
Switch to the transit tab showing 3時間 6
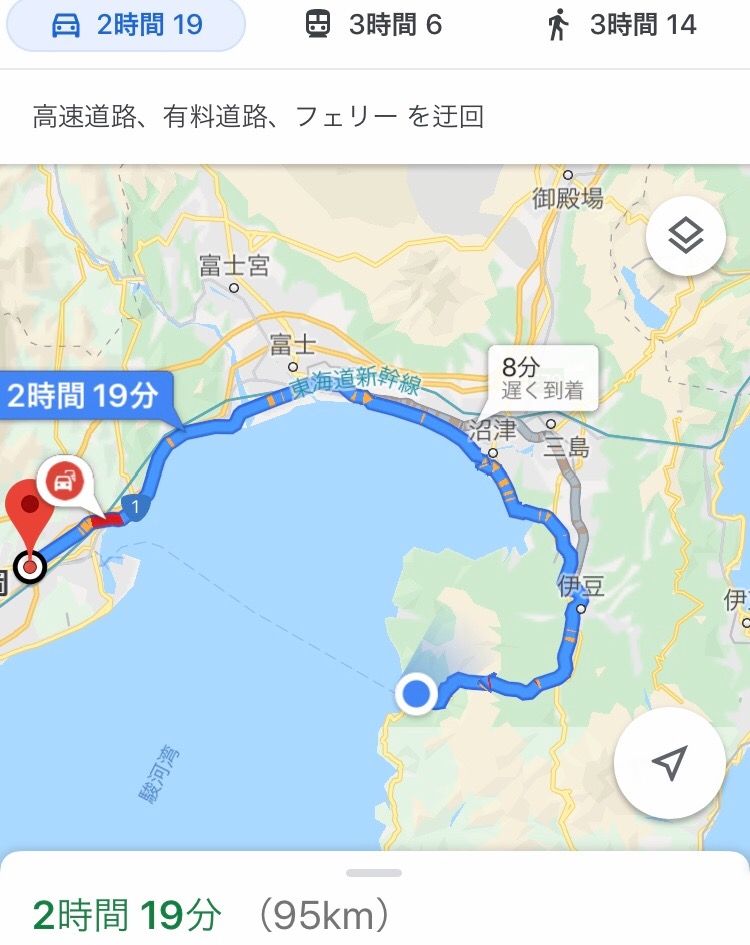[x=373, y=26]
